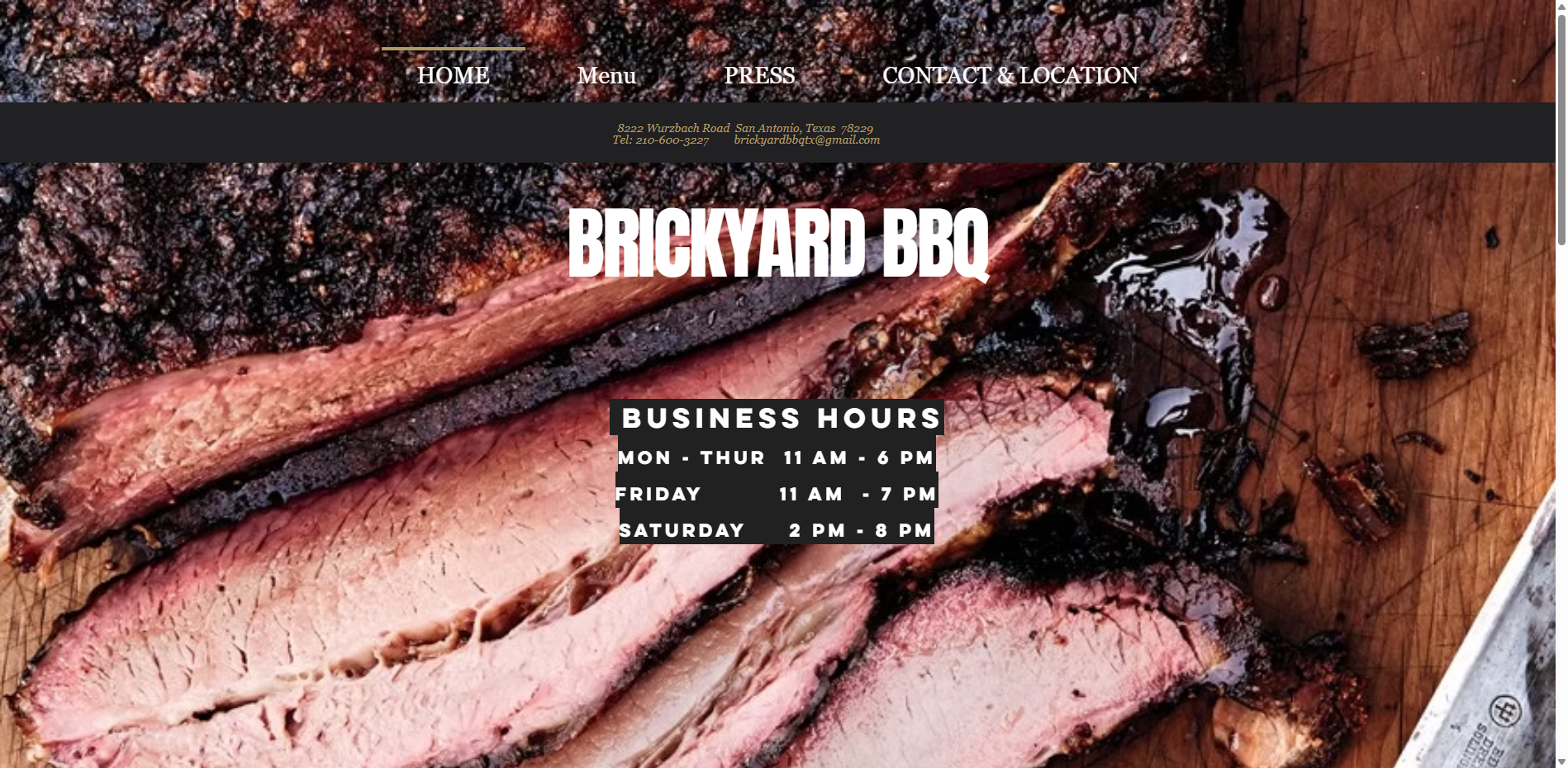Open the Menu page
Image resolution: width=1568 pixels, height=768 pixels.
(x=606, y=75)
